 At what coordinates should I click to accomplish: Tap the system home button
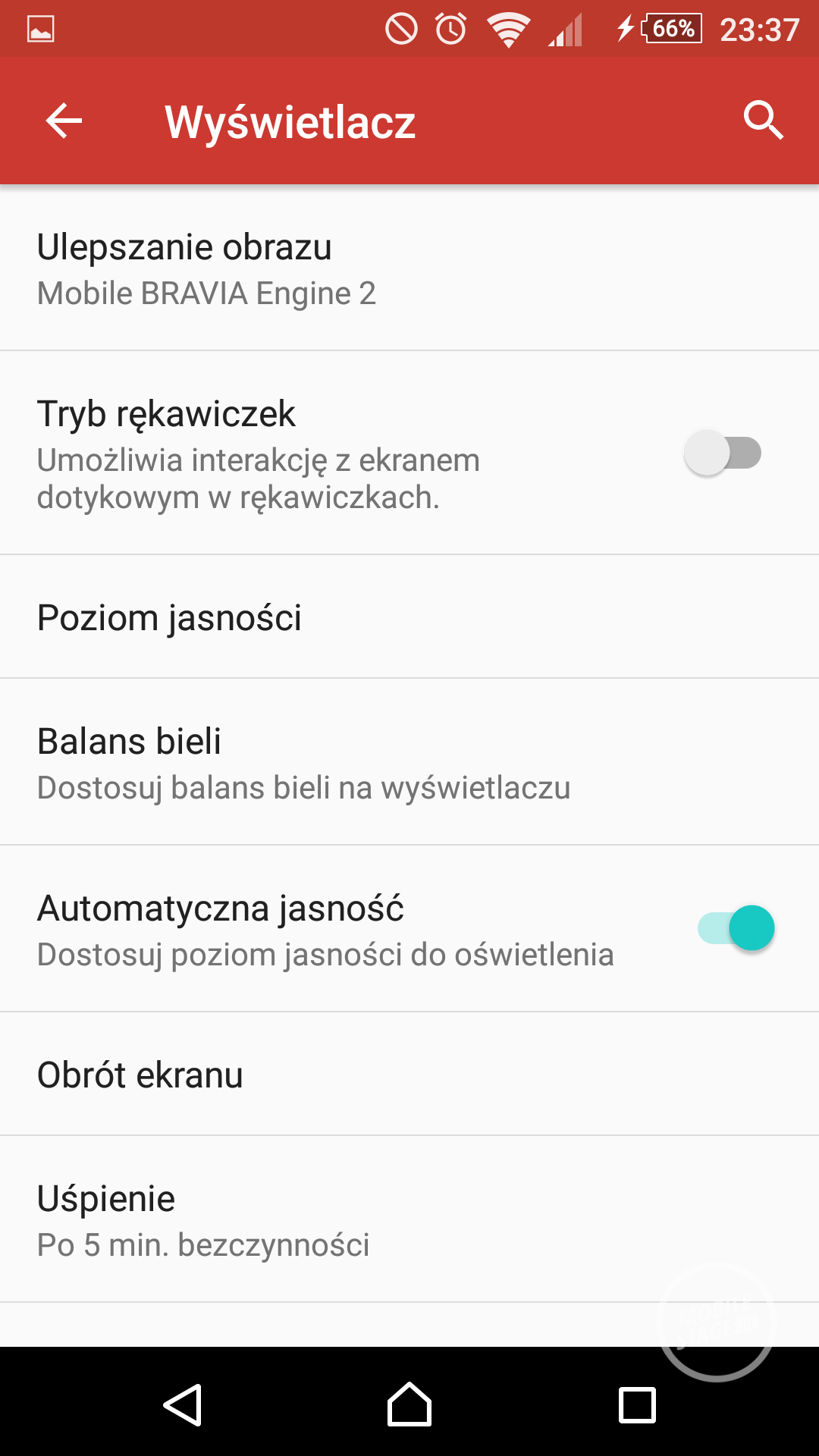coord(409,1404)
